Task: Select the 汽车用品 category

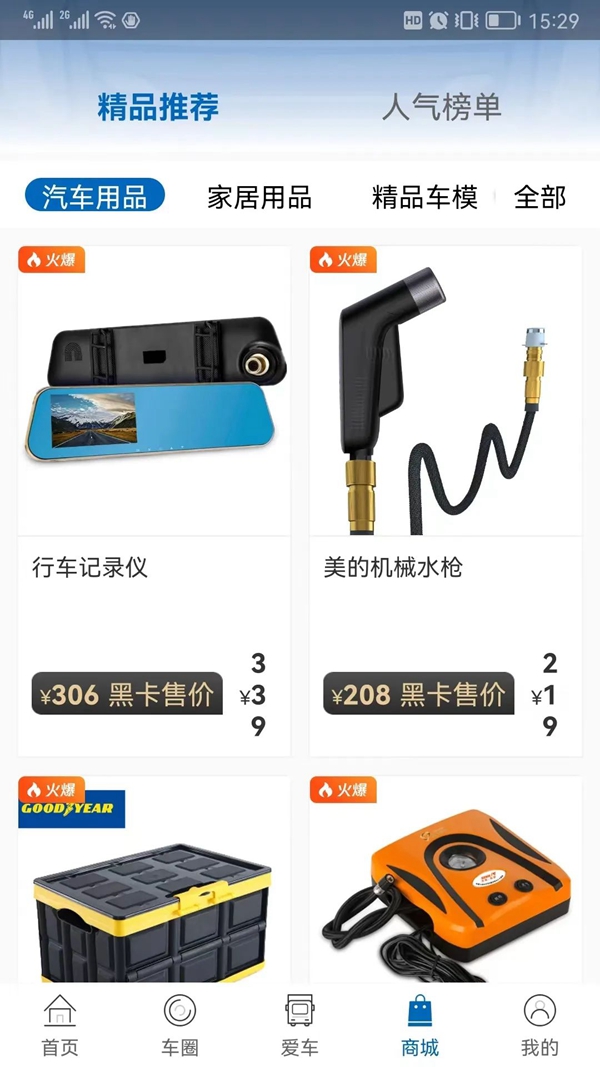Action: click(95, 196)
